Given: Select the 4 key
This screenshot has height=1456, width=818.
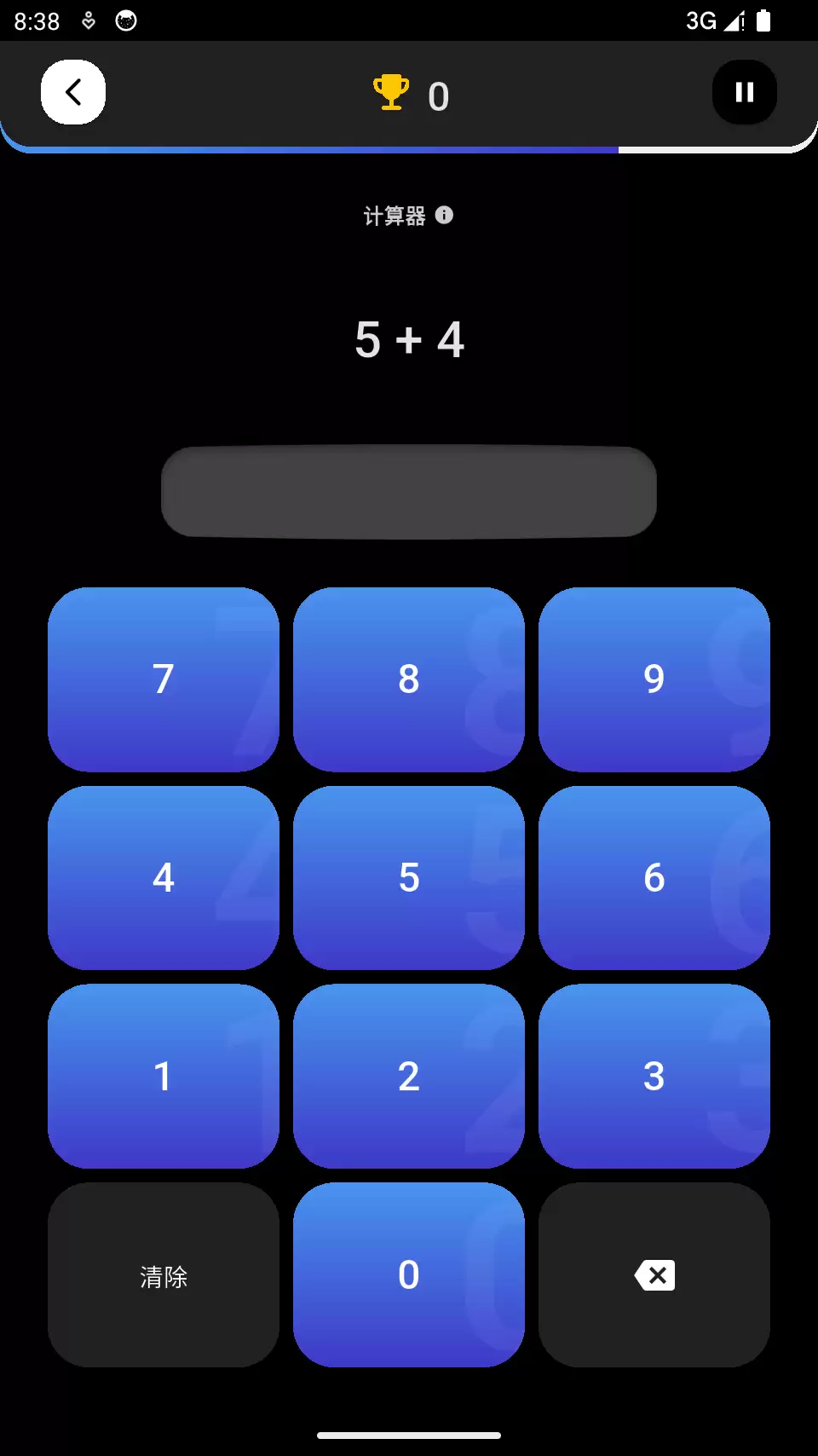Looking at the screenshot, I should [164, 878].
